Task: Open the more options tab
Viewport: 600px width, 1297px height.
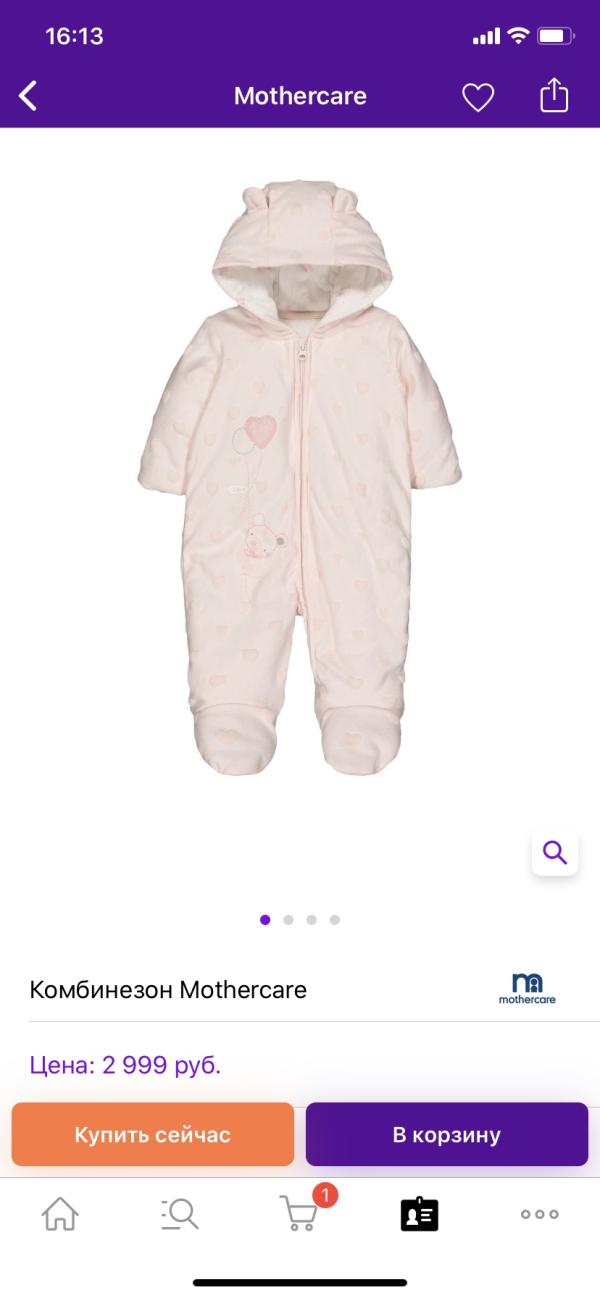Action: click(x=539, y=1214)
